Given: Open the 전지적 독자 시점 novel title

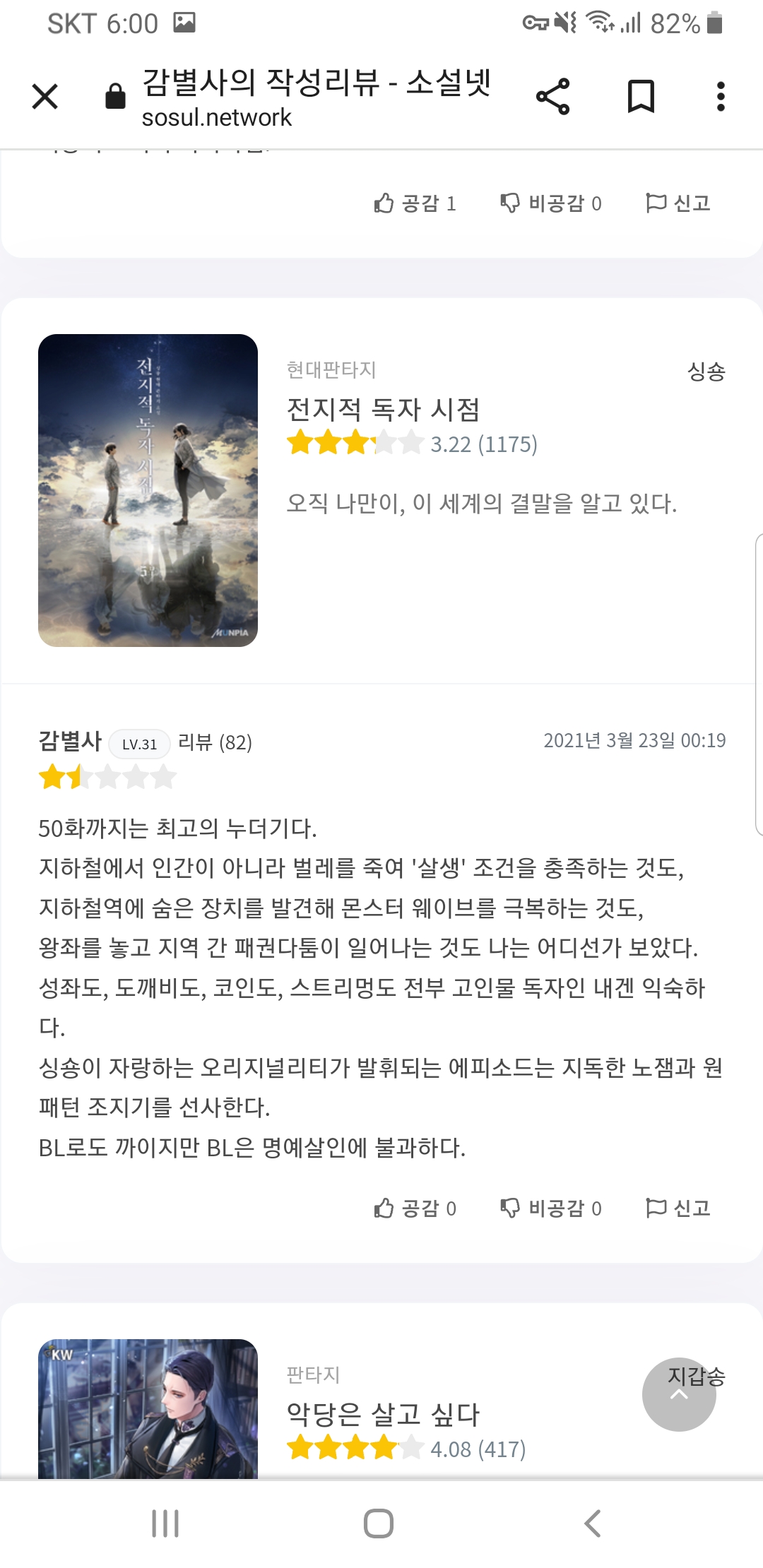Looking at the screenshot, I should tap(383, 409).
